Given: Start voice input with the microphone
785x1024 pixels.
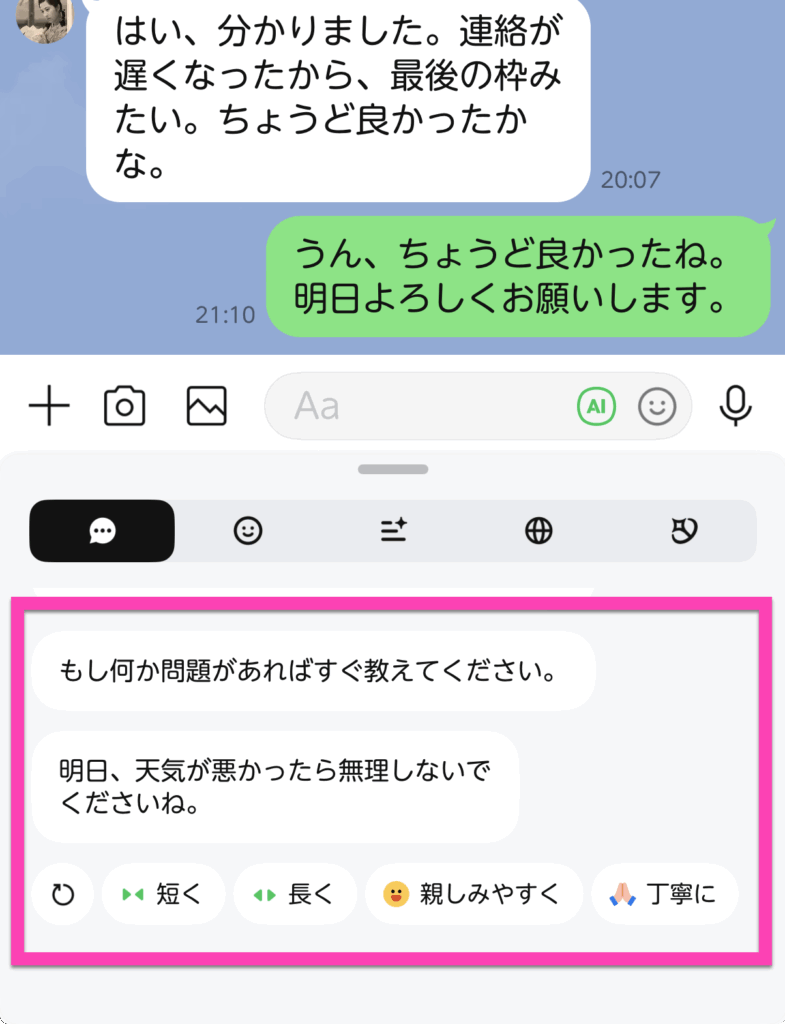Looking at the screenshot, I should pos(737,406).
